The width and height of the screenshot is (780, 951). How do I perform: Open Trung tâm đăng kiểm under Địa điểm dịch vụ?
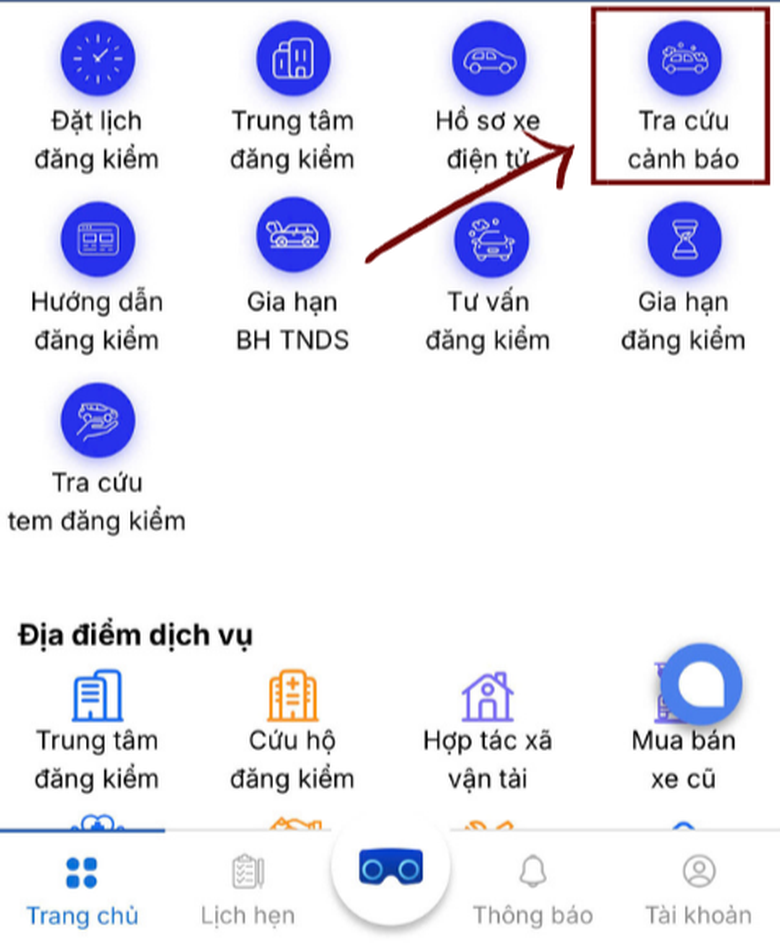(97, 690)
